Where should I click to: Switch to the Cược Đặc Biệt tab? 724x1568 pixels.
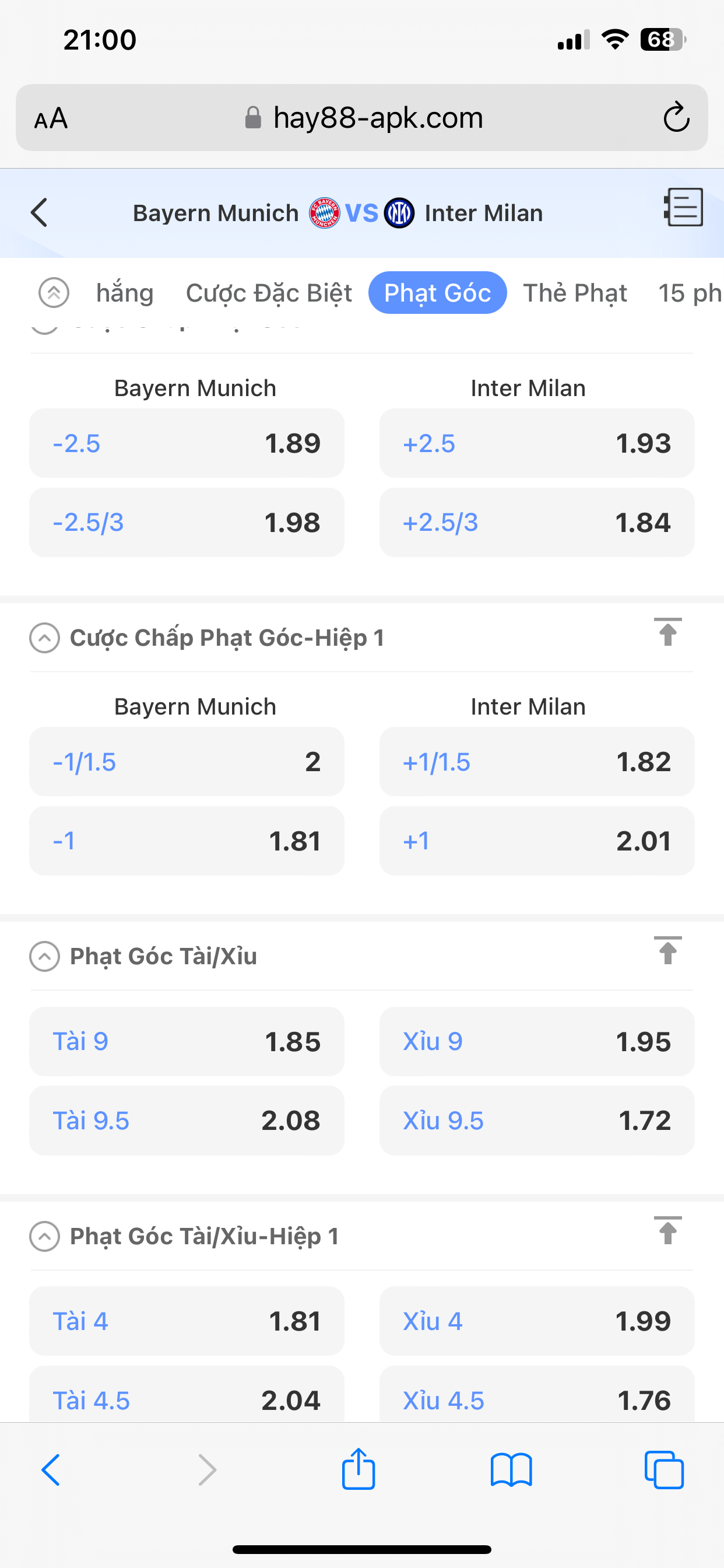coord(268,293)
